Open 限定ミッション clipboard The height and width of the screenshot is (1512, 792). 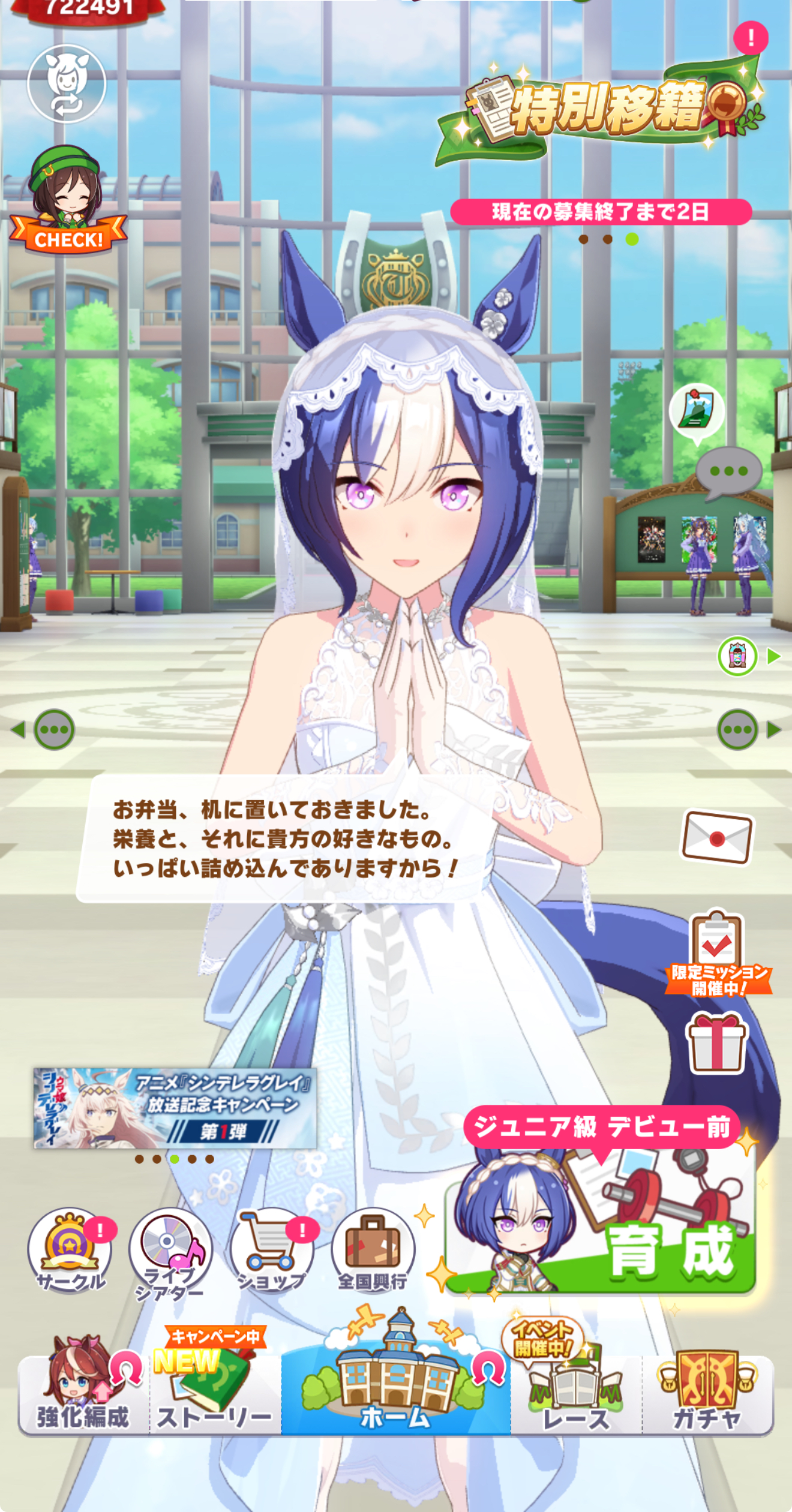click(x=718, y=953)
